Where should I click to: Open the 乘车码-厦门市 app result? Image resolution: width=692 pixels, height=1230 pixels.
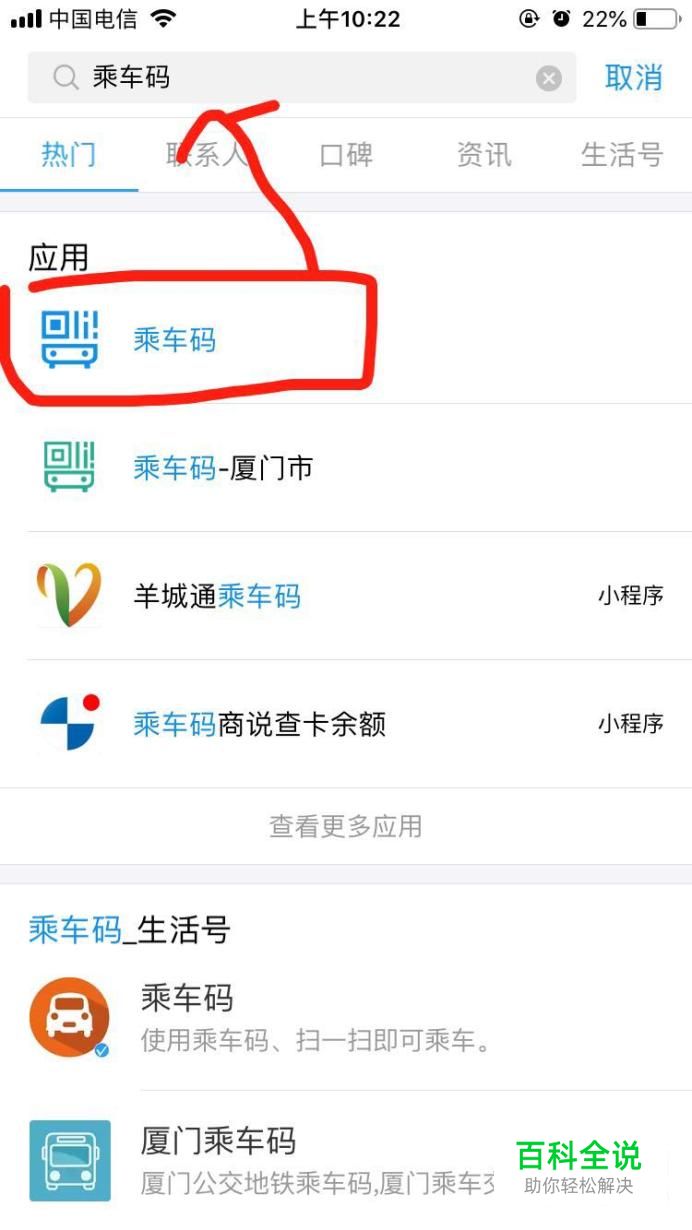pos(346,467)
